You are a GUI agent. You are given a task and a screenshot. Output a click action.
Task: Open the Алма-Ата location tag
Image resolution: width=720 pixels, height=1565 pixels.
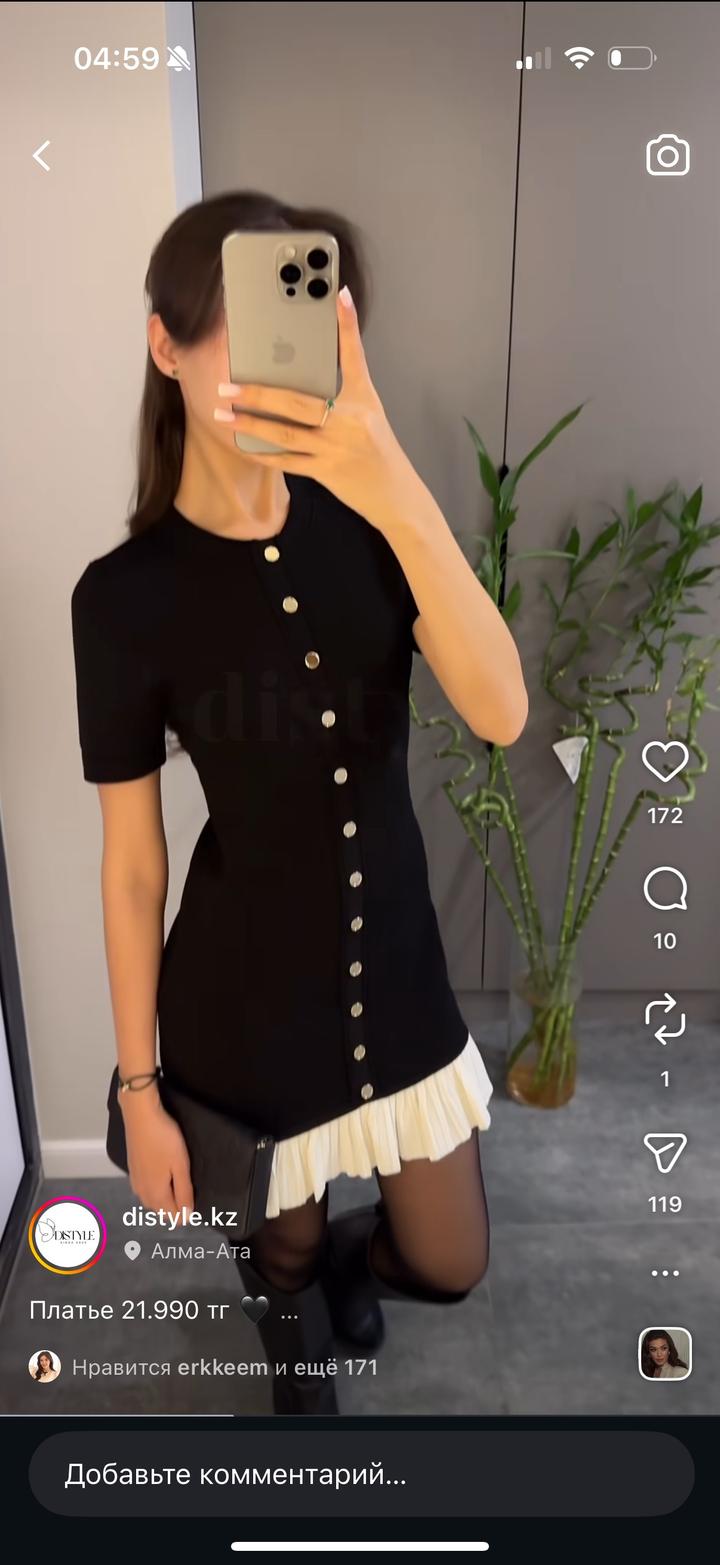click(199, 1250)
